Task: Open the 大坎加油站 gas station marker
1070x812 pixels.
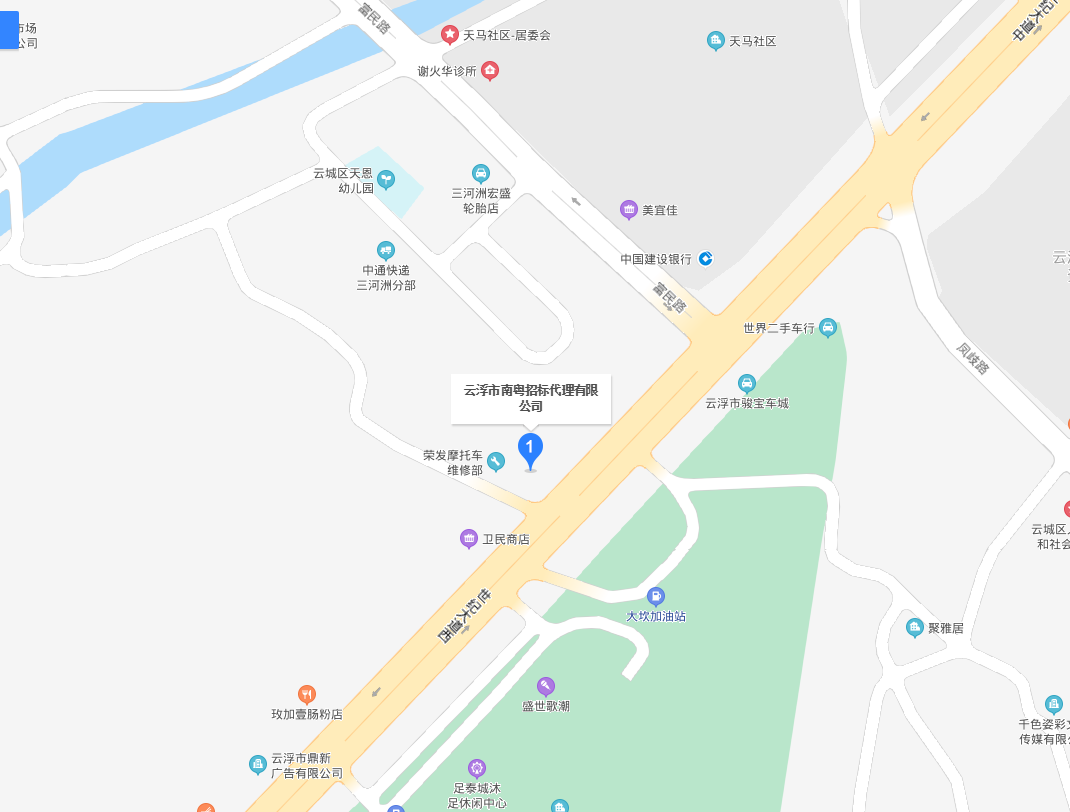Action: point(656,597)
